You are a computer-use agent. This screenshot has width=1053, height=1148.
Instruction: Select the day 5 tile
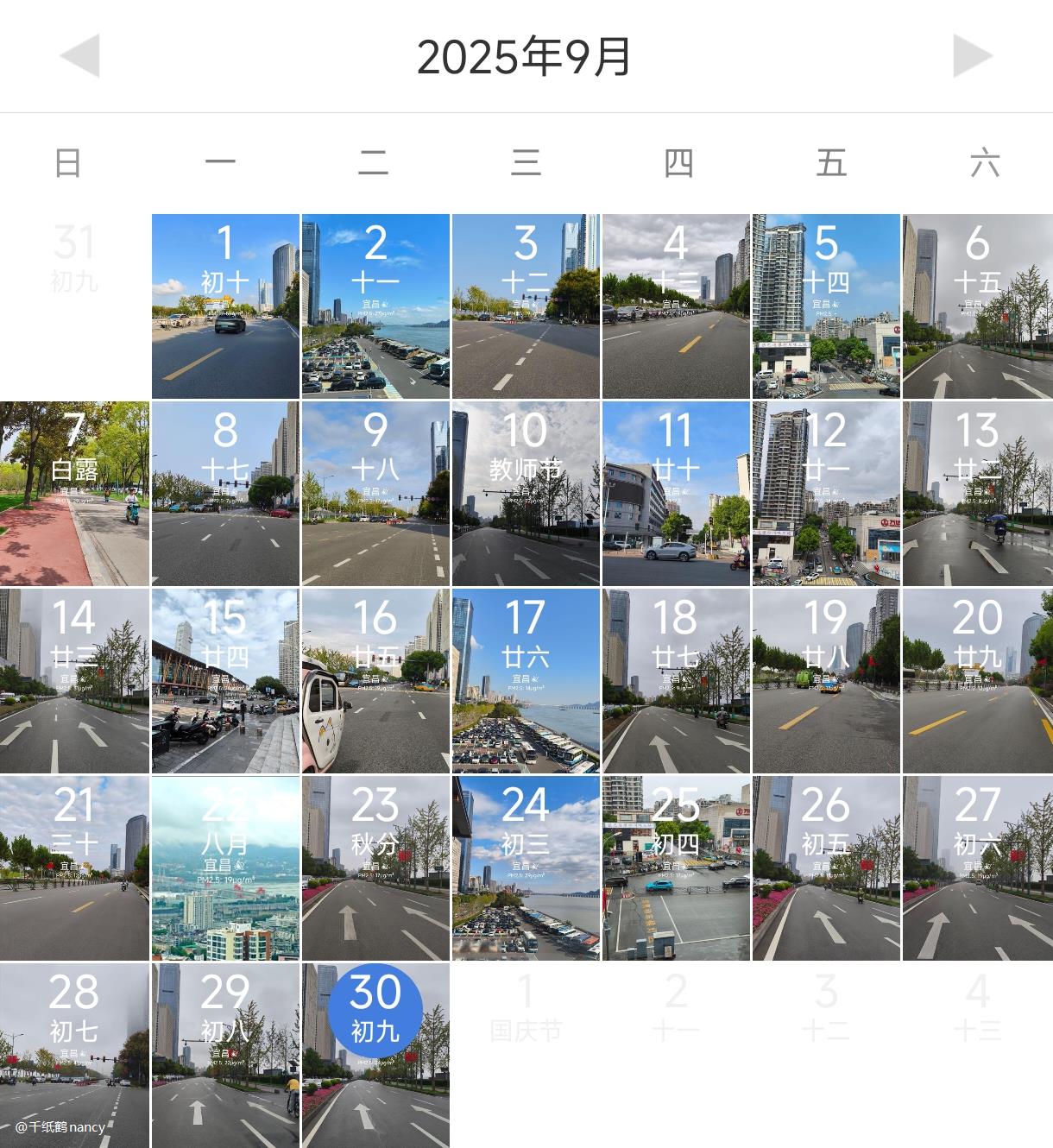(826, 306)
